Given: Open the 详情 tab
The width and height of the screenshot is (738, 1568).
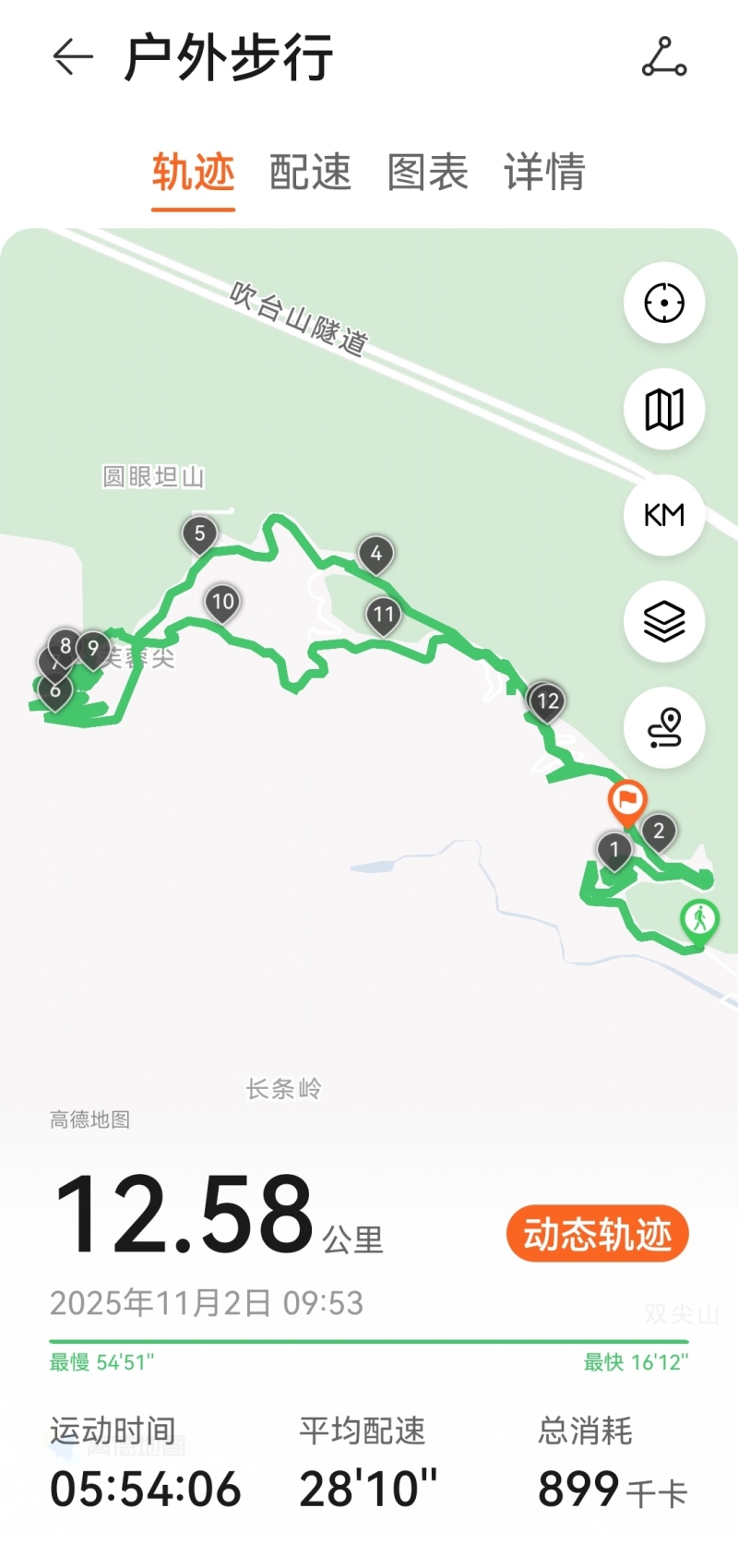Looking at the screenshot, I should (544, 173).
